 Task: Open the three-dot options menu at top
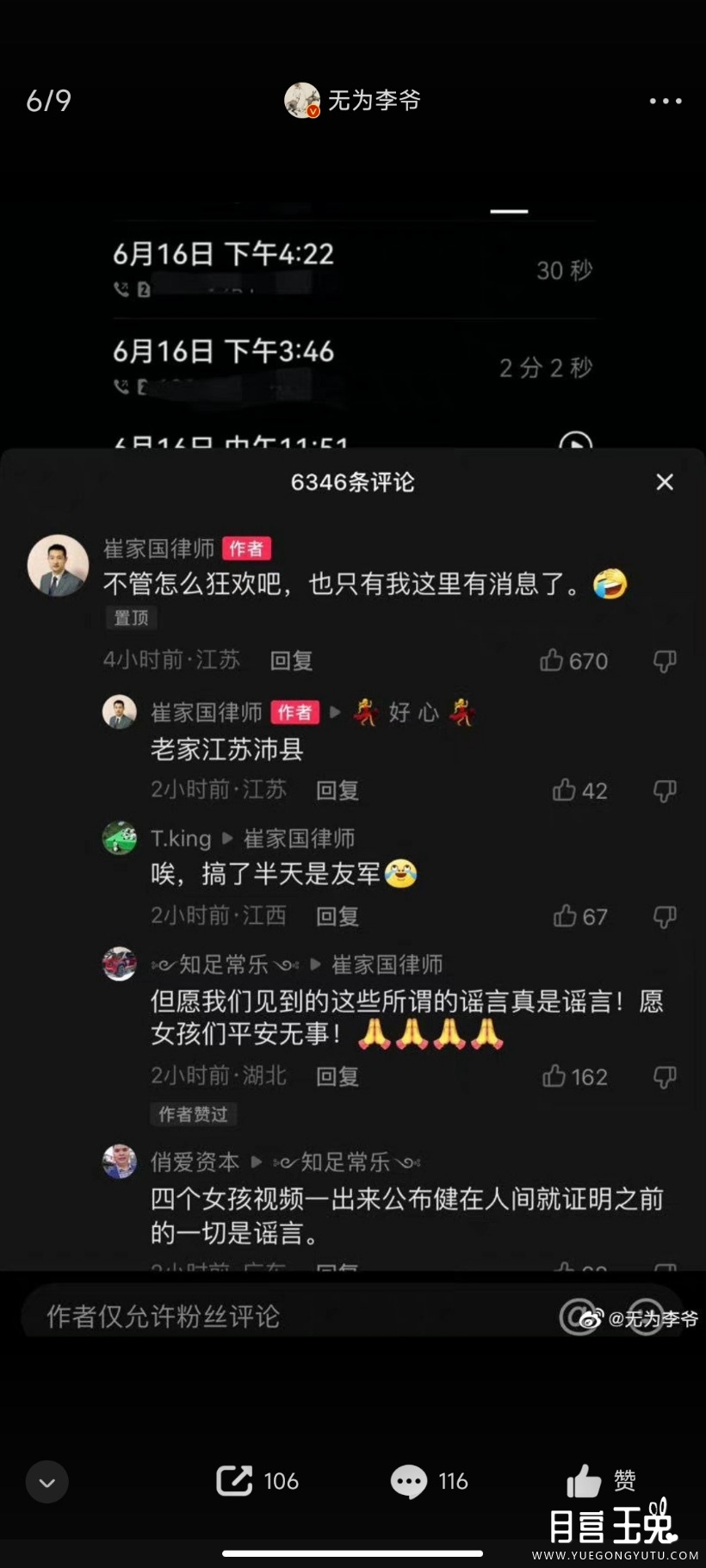click(x=664, y=101)
